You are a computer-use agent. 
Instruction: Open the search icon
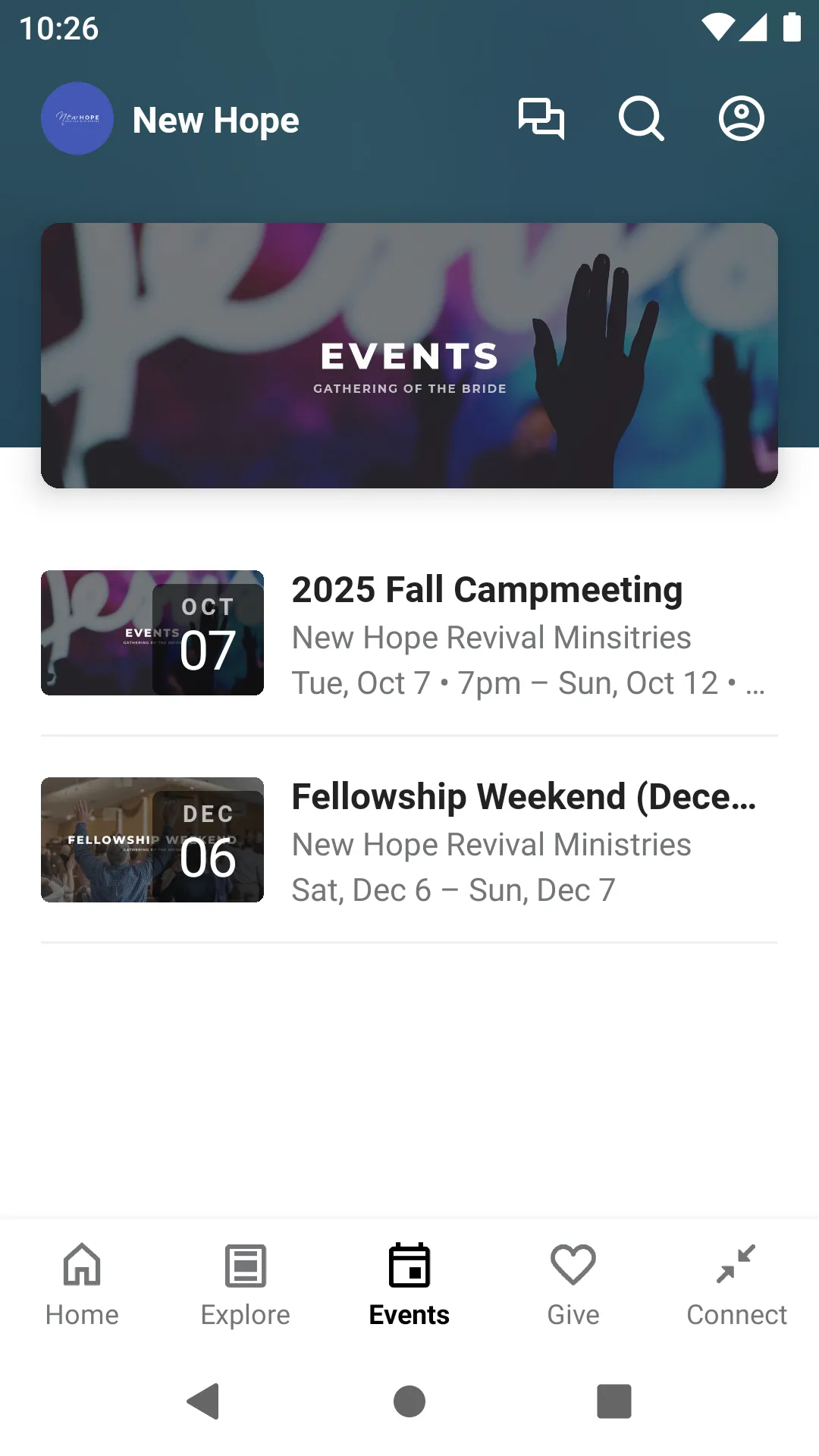642,119
